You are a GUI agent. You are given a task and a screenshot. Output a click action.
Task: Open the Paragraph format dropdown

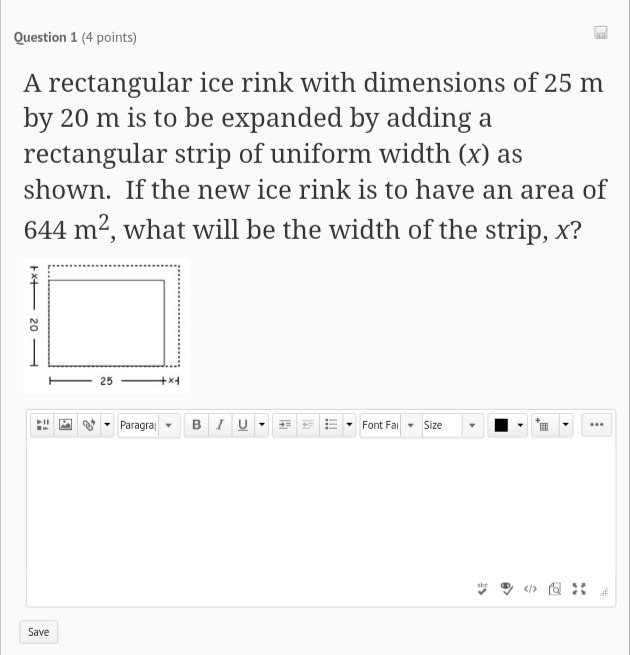pos(146,425)
